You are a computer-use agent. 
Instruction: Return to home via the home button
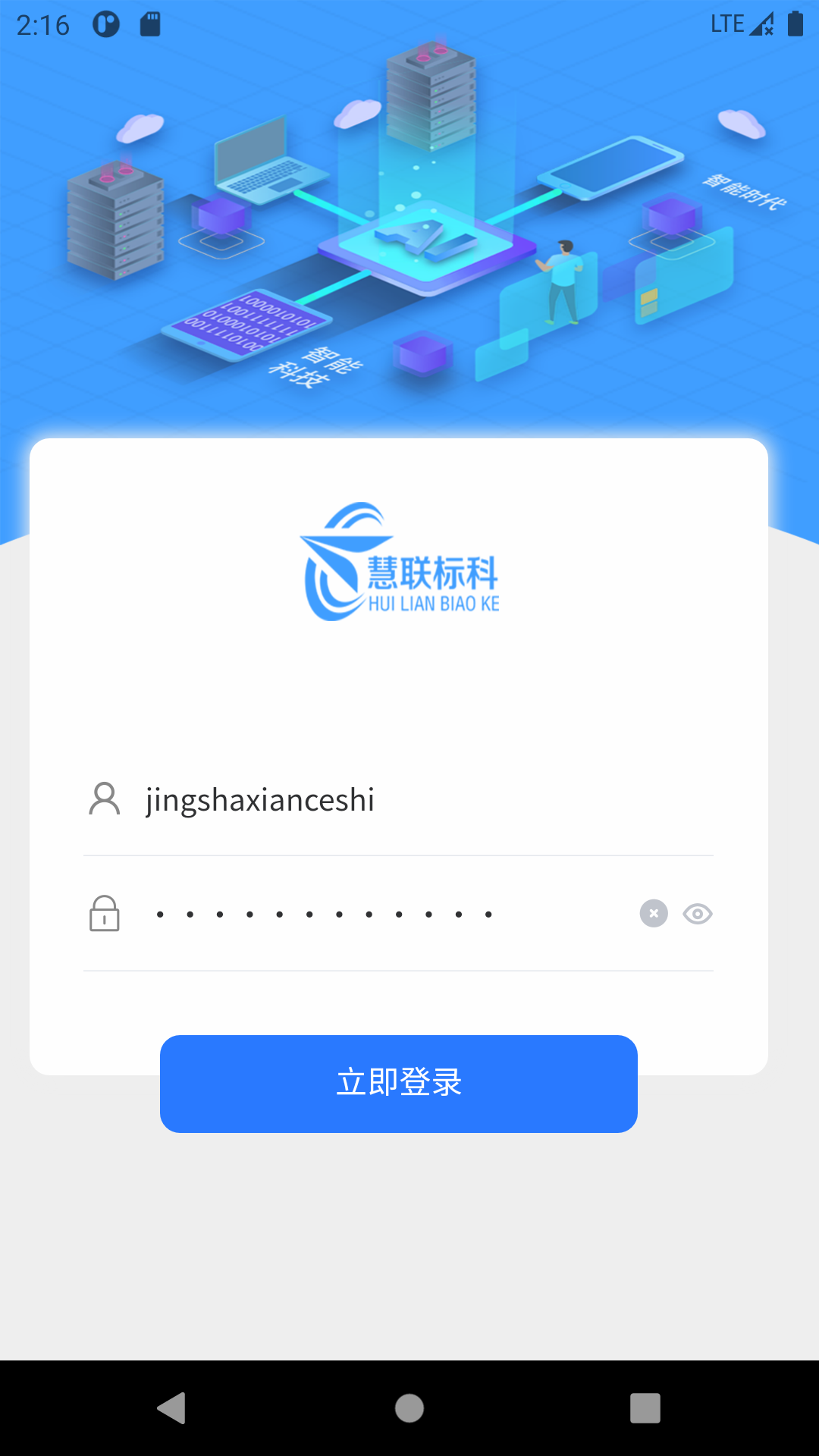(x=409, y=1408)
